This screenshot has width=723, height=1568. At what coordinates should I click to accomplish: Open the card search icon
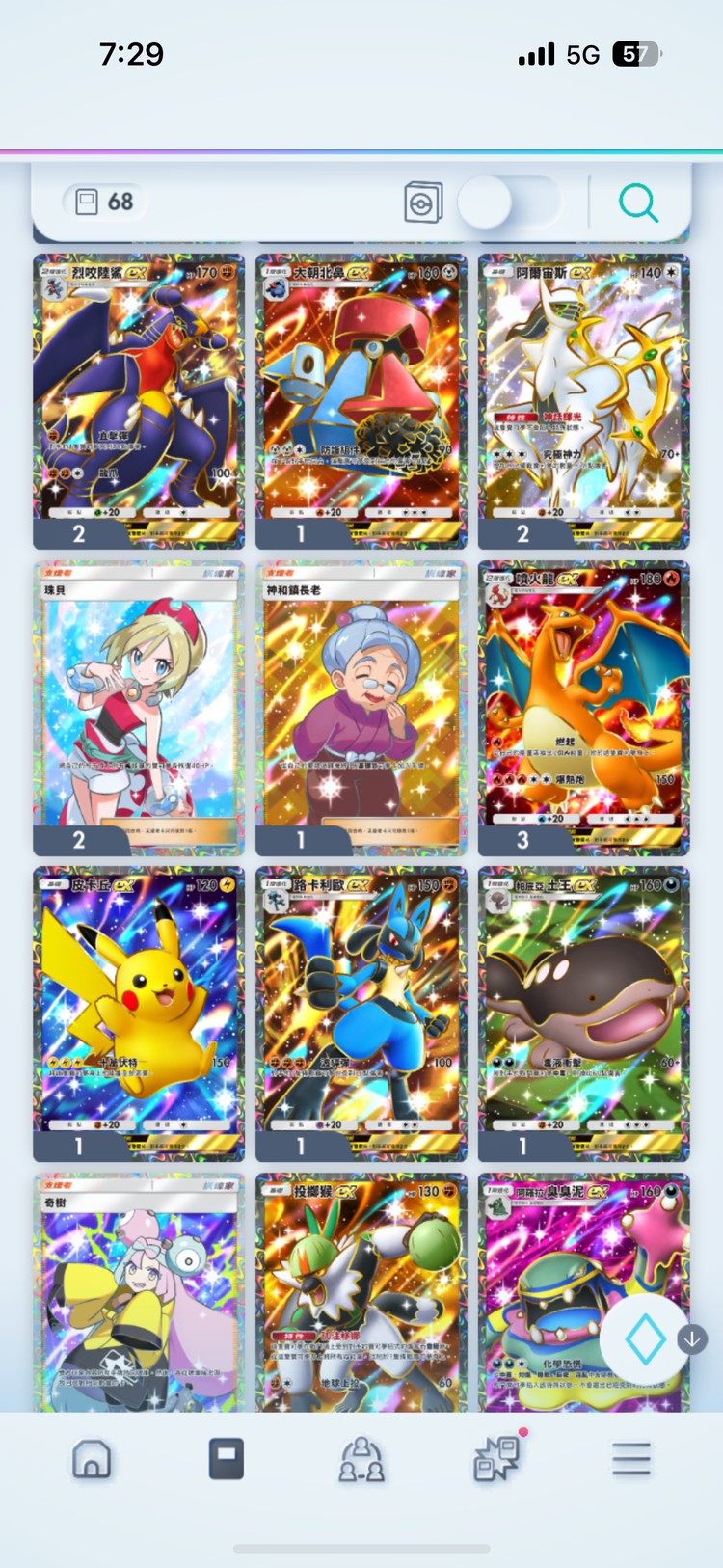coord(638,203)
